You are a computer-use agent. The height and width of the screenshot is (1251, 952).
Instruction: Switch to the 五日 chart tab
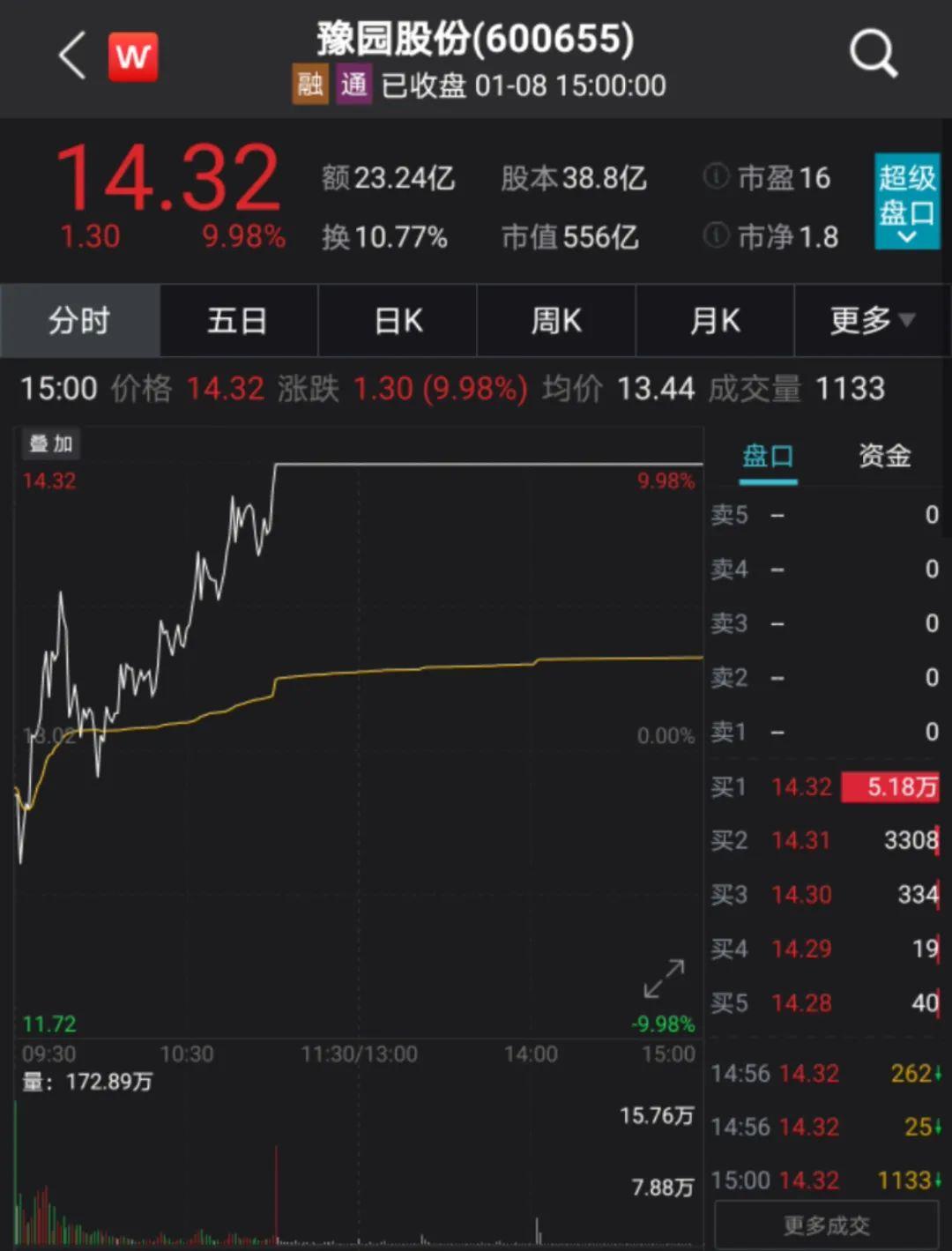pos(238,321)
